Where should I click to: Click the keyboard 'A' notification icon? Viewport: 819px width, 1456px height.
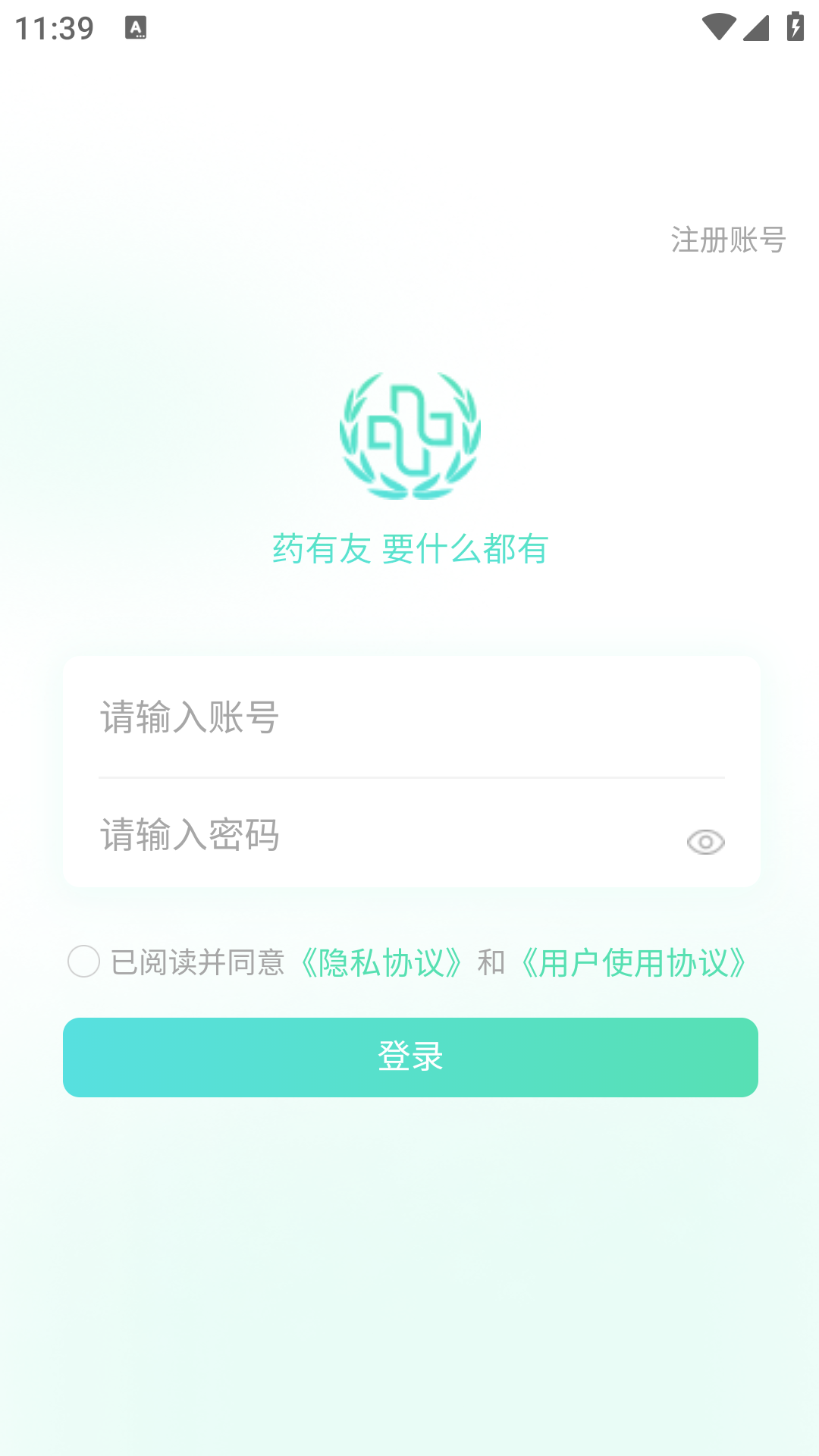136,29
